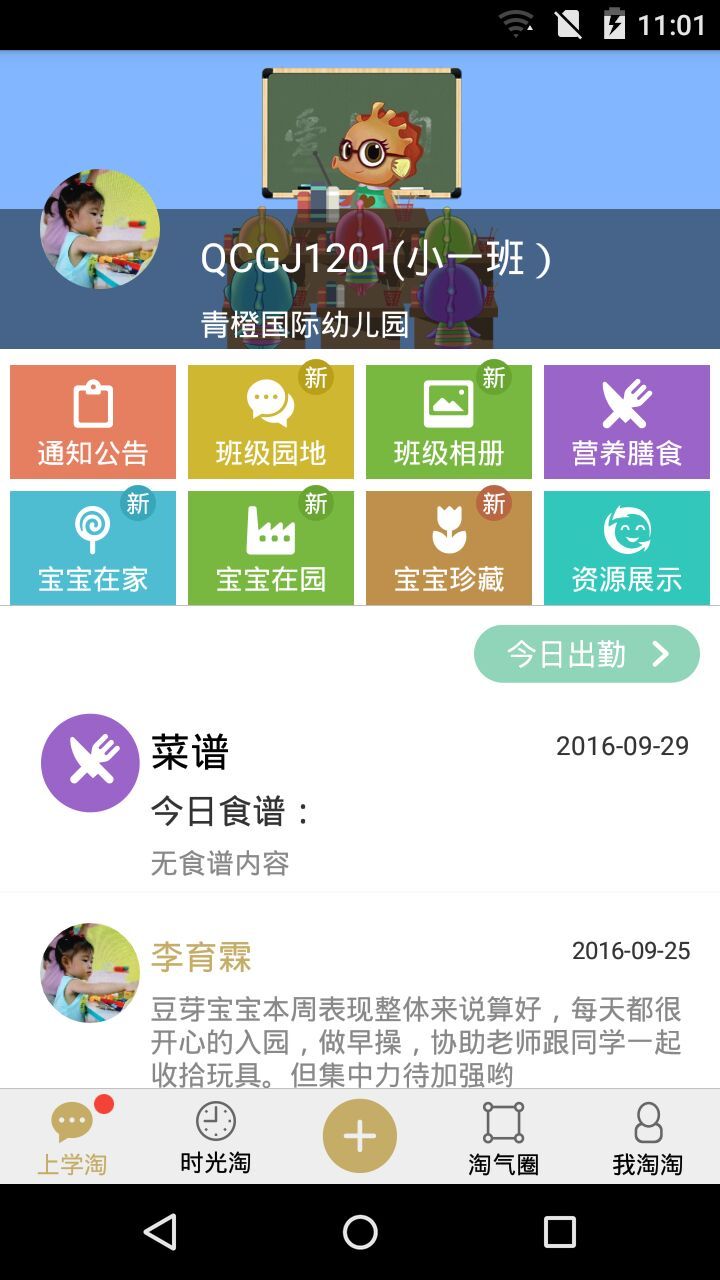Switch to the 上学淘 tab

(x=72, y=1137)
